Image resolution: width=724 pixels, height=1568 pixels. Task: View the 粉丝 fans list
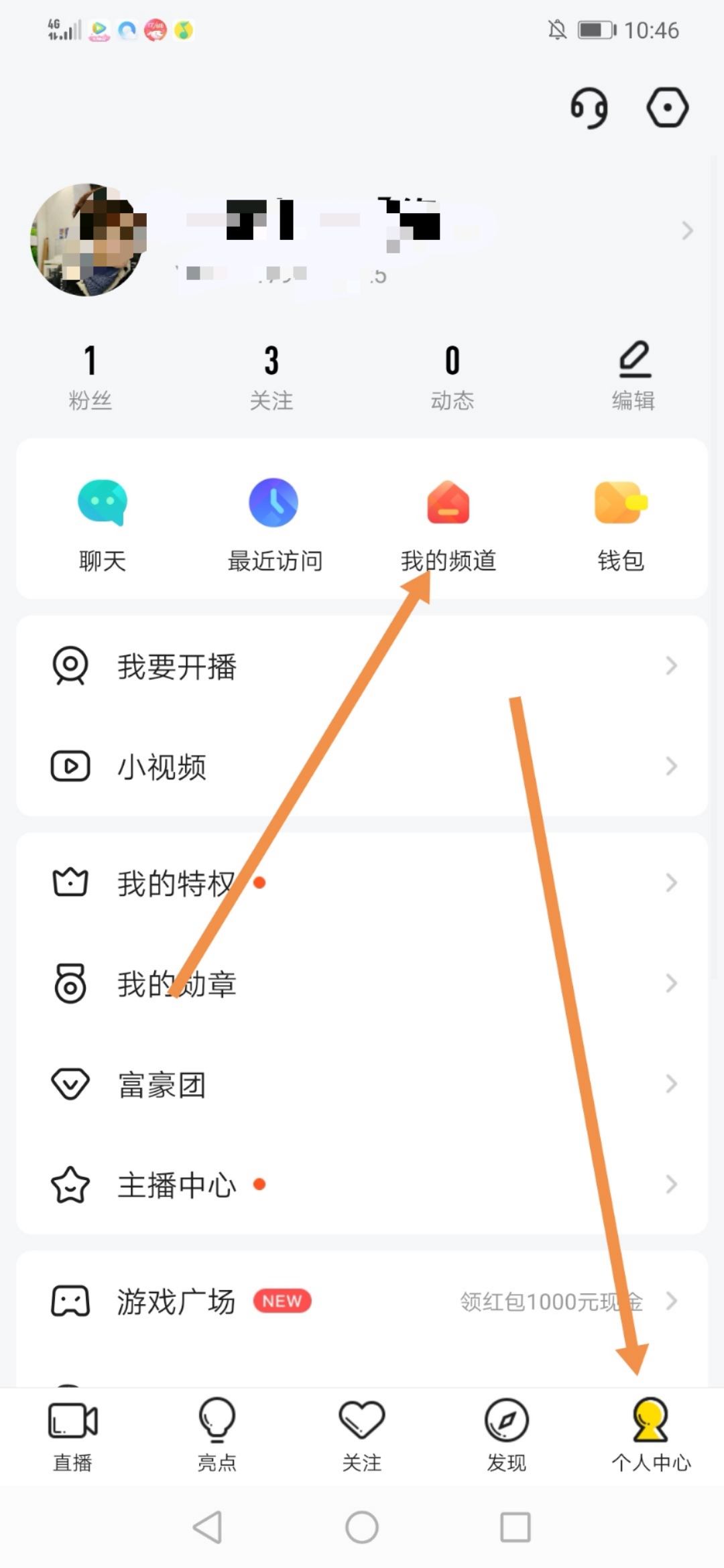(x=90, y=377)
